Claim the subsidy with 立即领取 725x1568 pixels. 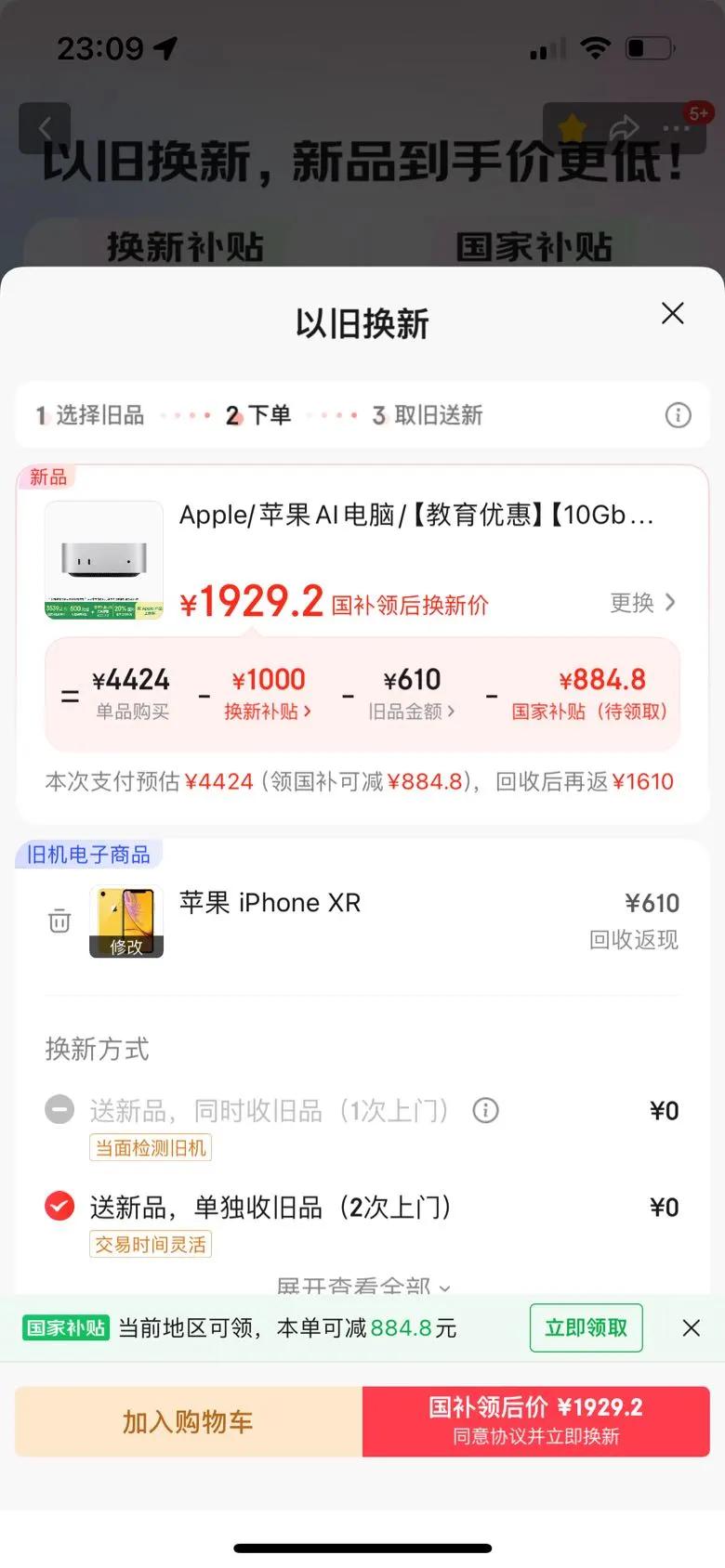(586, 1328)
